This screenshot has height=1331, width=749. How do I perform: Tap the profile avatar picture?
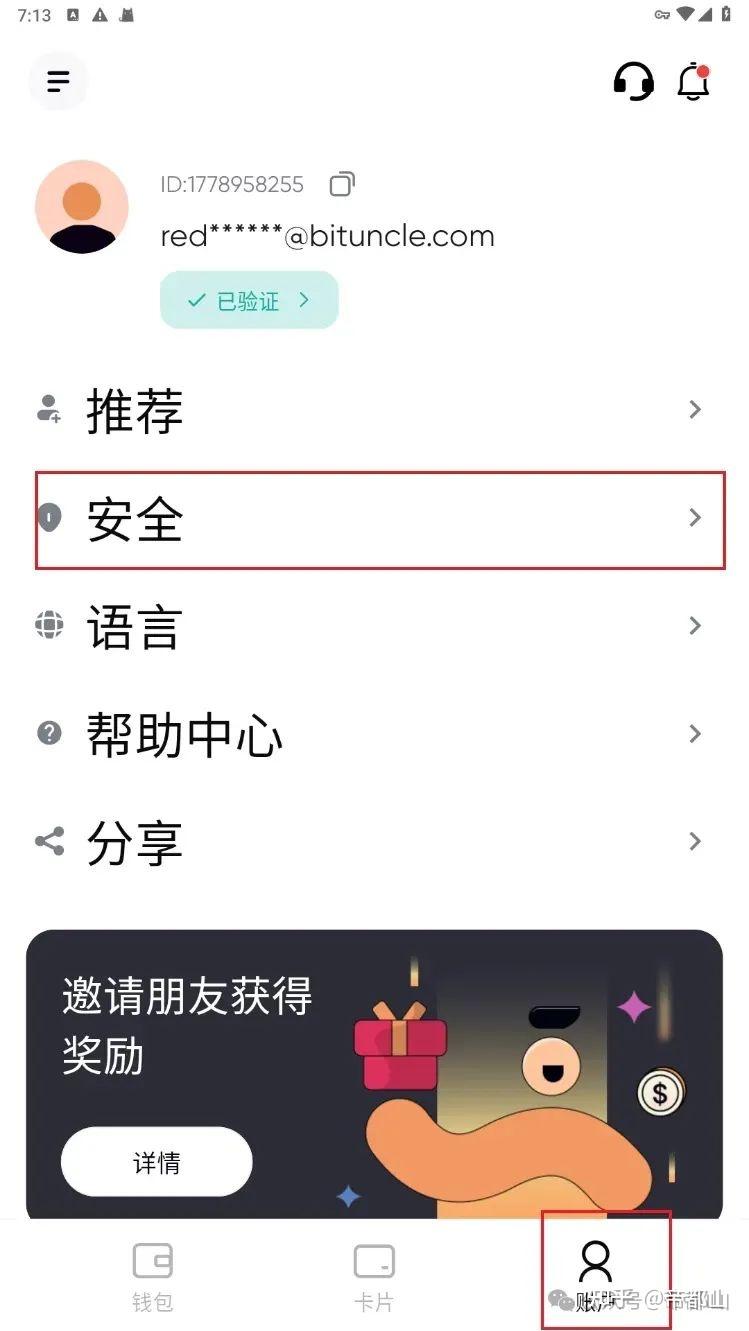point(82,207)
